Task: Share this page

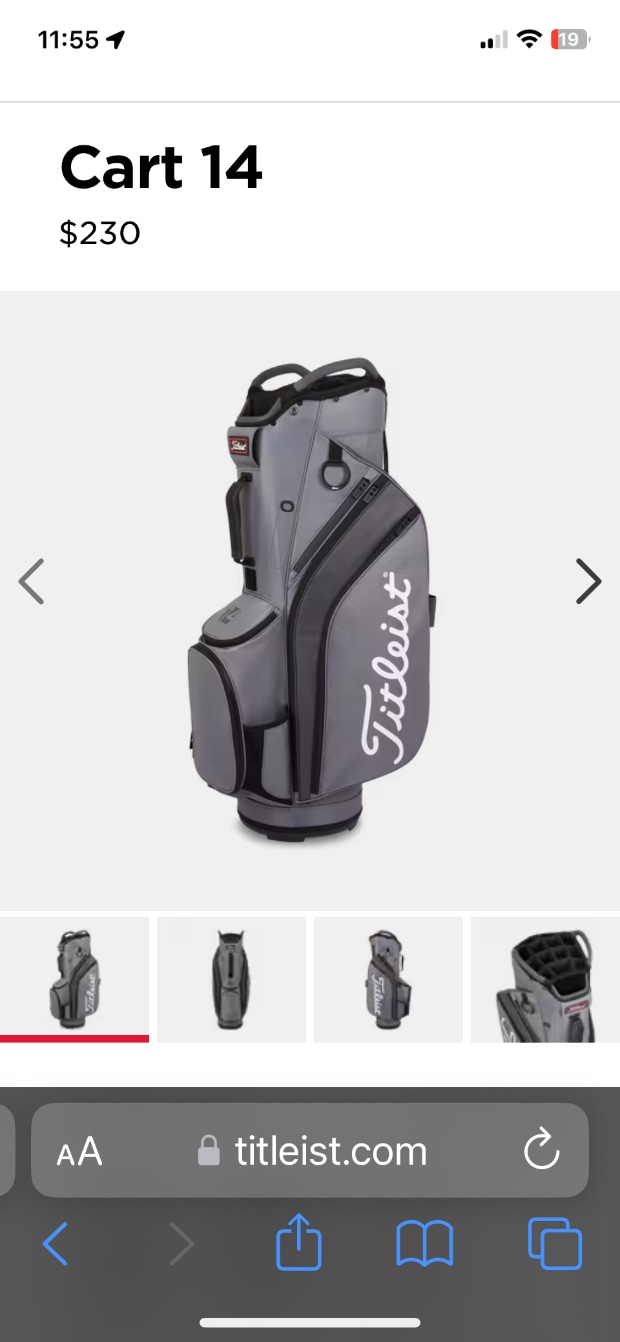Action: (x=299, y=1245)
